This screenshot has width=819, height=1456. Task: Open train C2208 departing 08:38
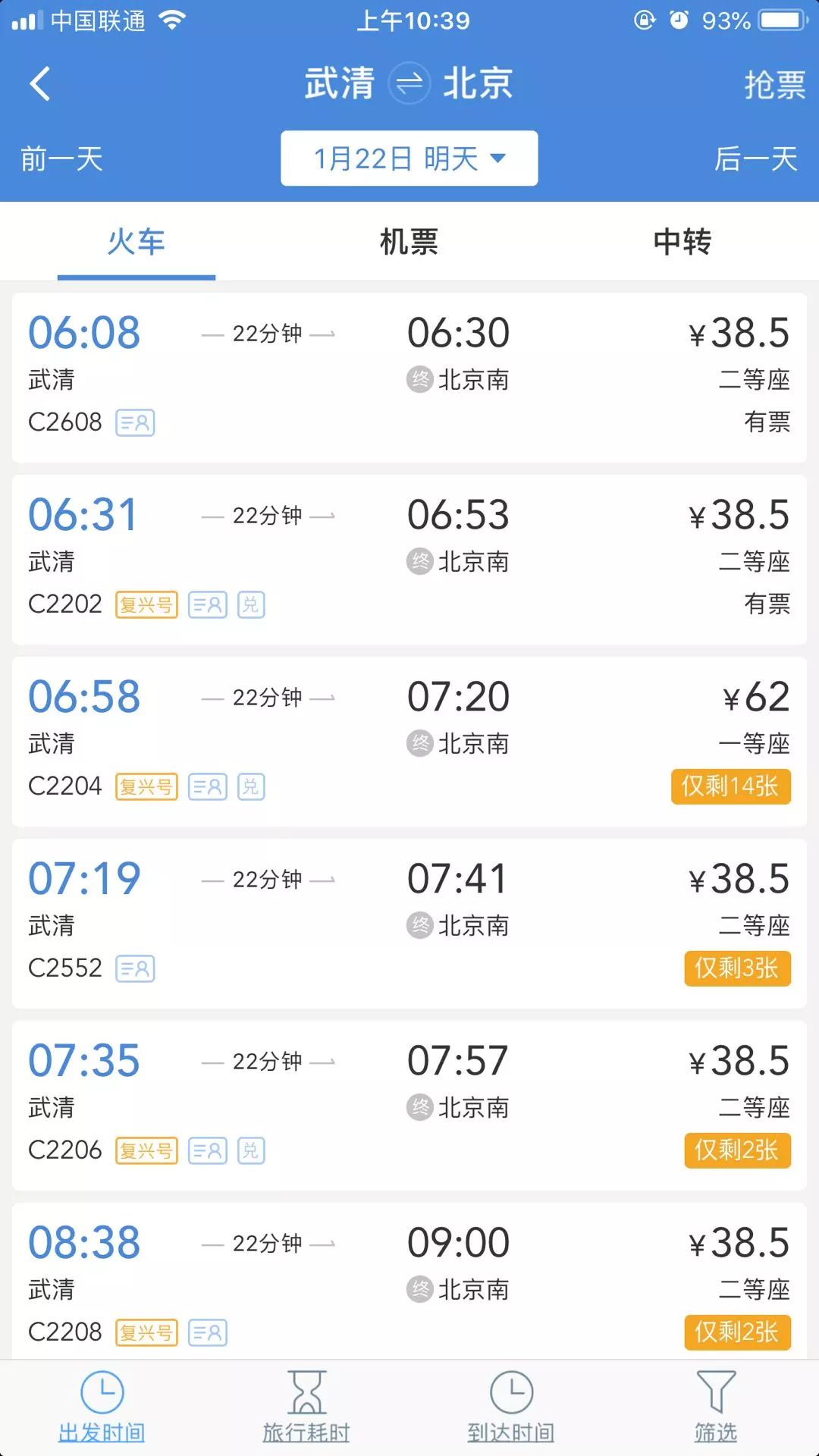[409, 1282]
